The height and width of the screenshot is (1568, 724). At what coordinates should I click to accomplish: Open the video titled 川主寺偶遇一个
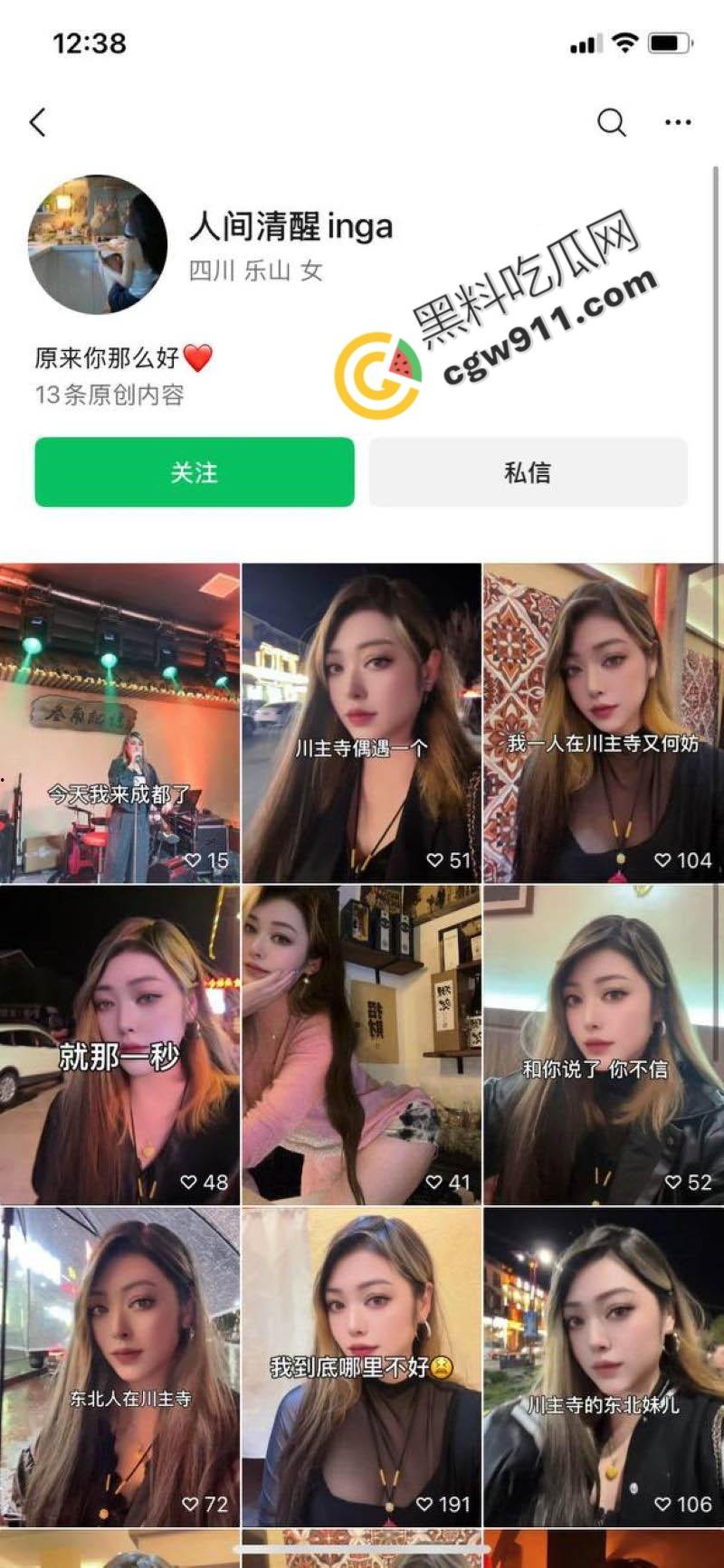coord(361,715)
